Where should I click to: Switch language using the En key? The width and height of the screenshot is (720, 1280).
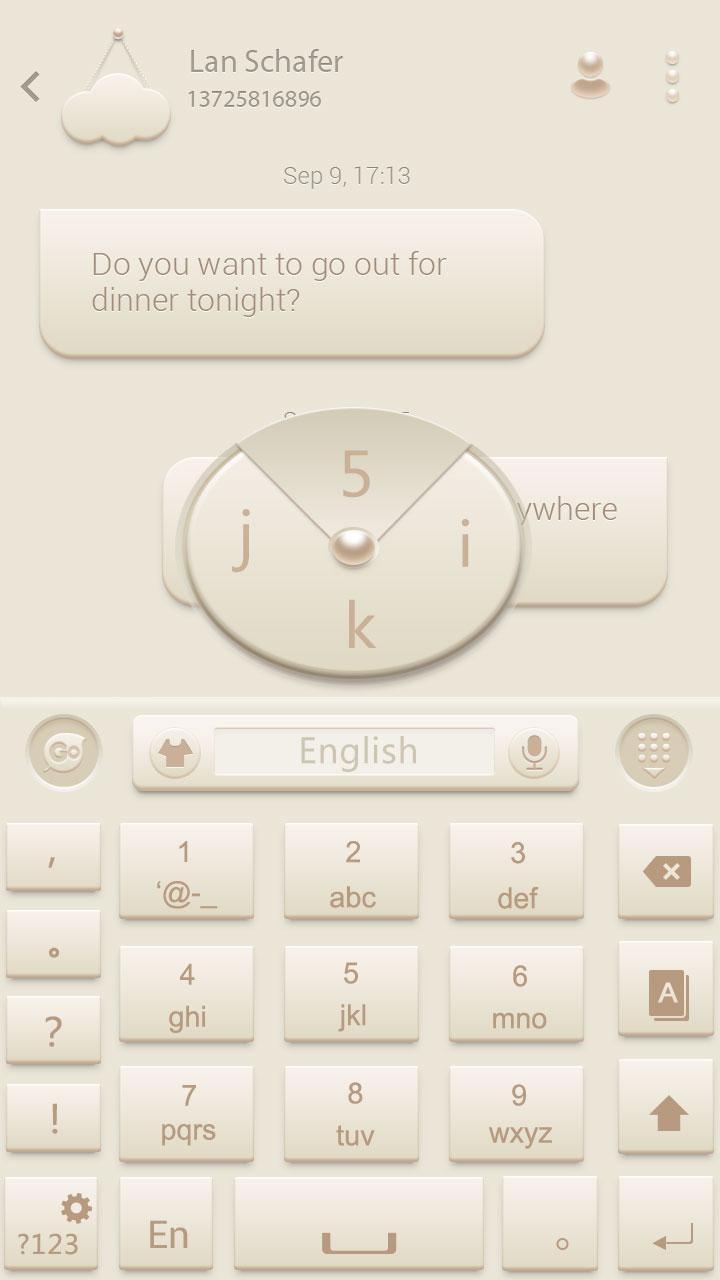(x=166, y=1235)
